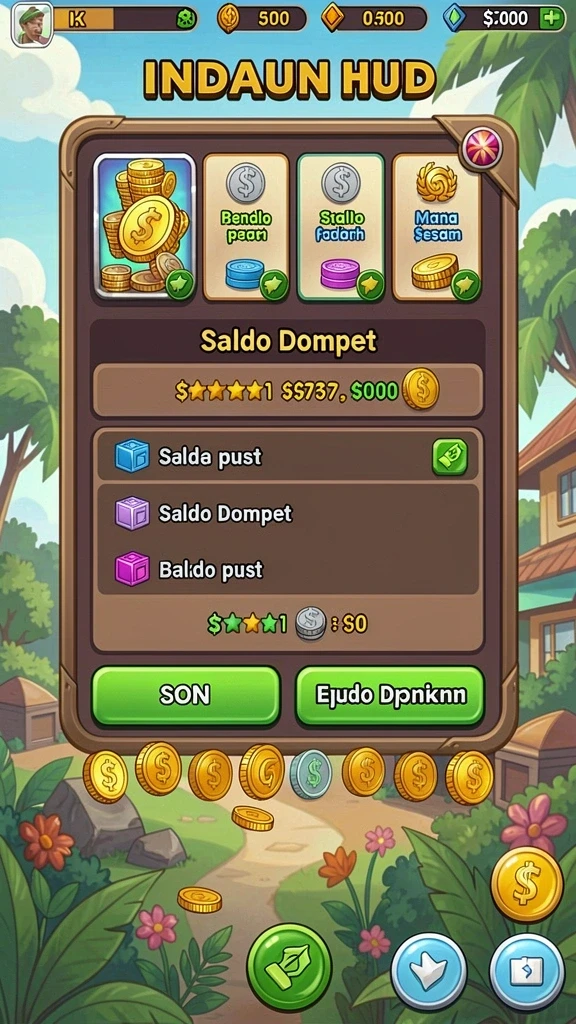Tap the large gold dollar coin button
Screen dimensions: 576x1024
(526, 884)
